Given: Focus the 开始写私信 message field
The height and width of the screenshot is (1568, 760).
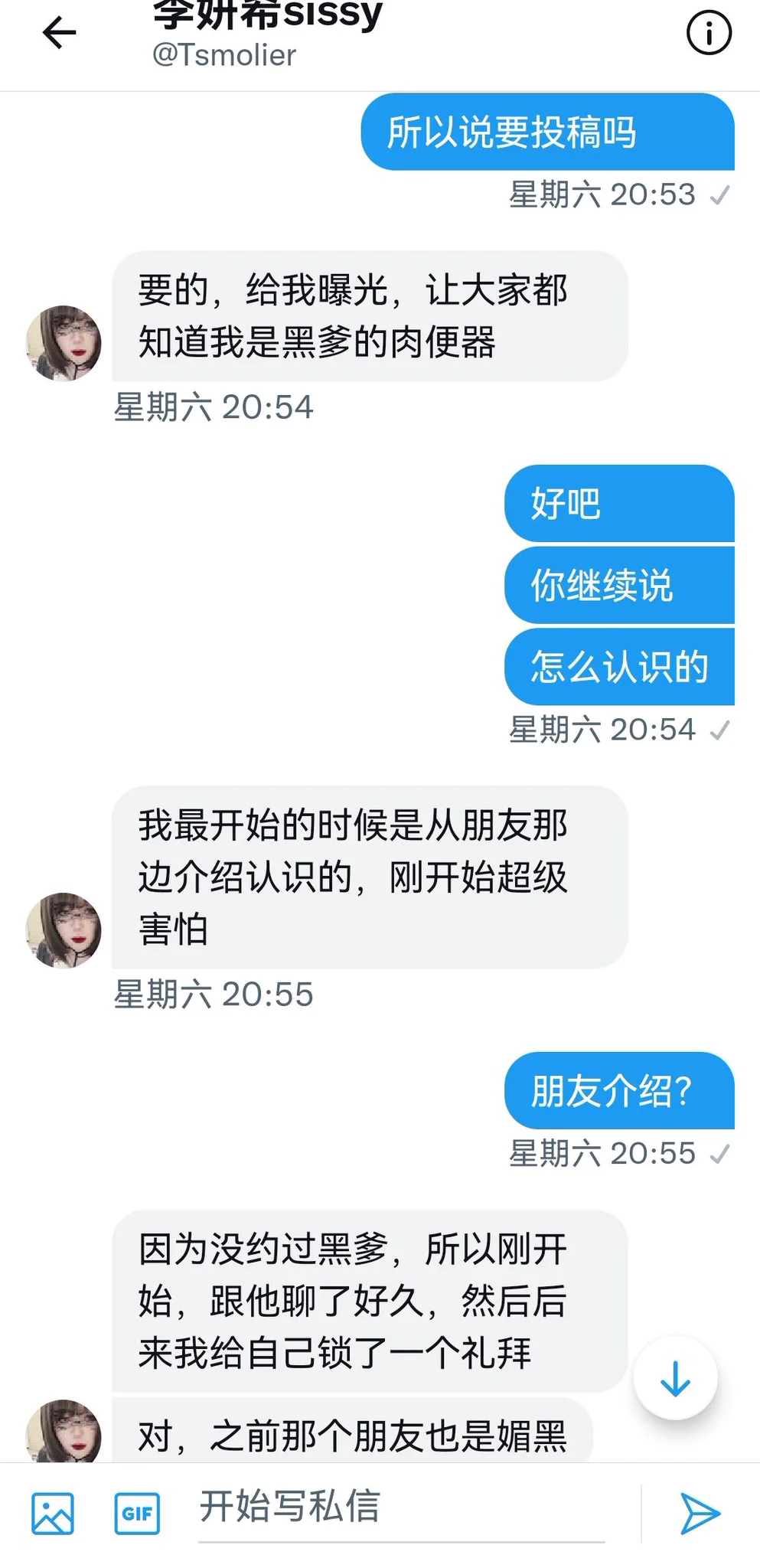Looking at the screenshot, I should (x=401, y=1507).
